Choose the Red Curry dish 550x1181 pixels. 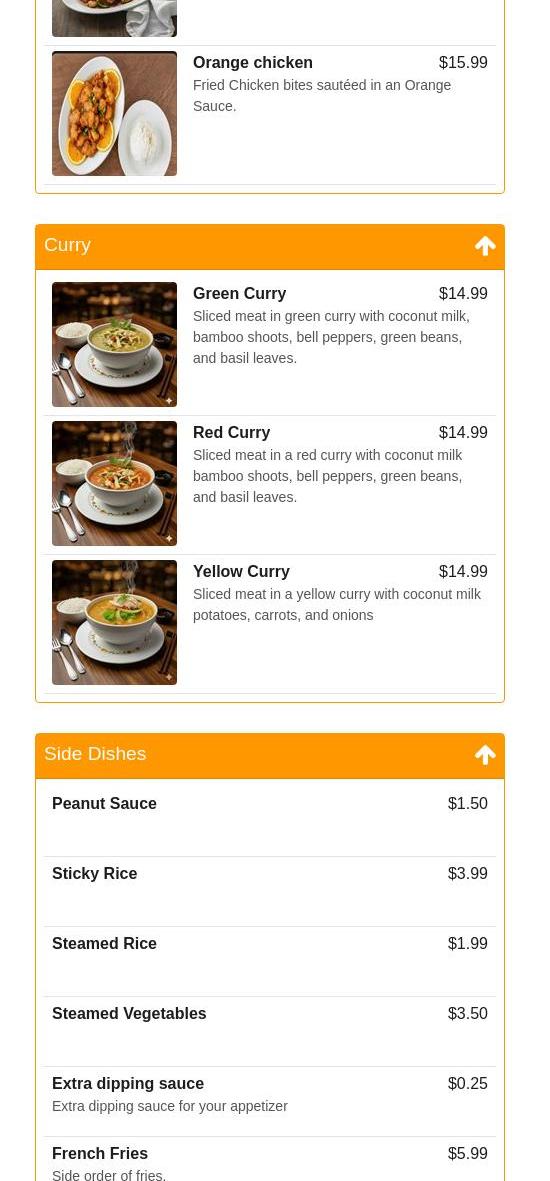(x=270, y=485)
